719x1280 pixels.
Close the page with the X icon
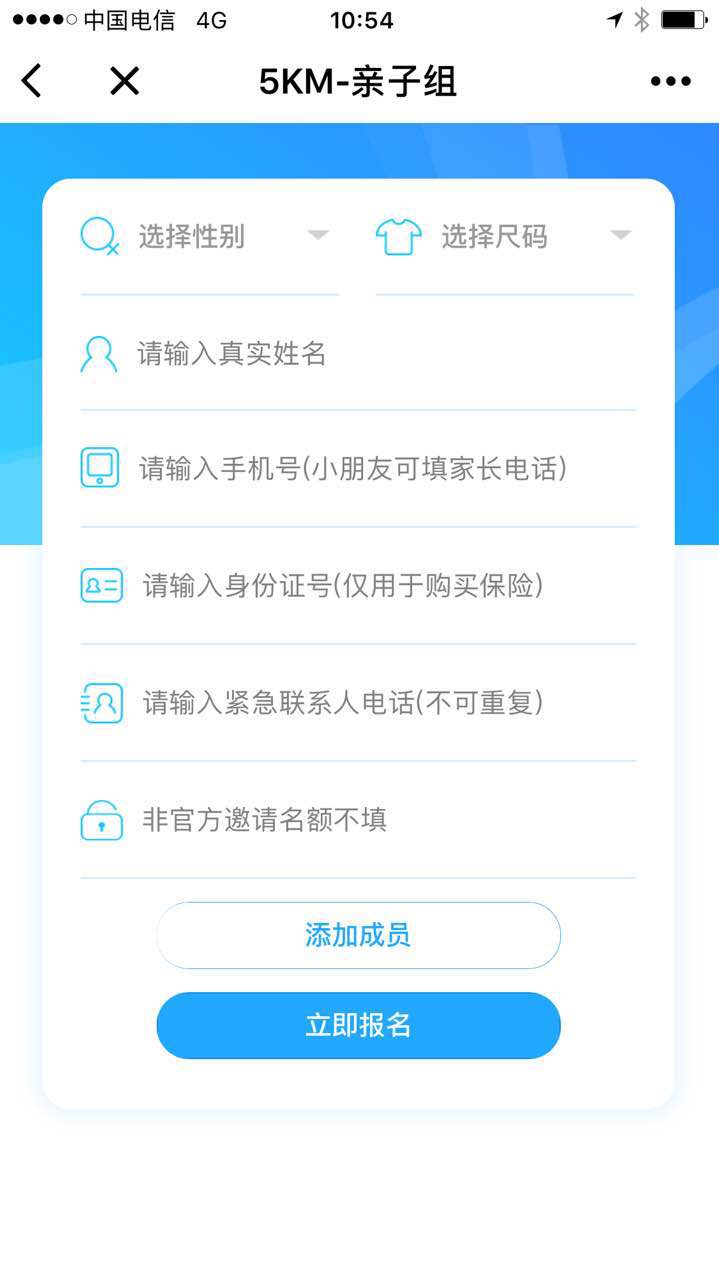point(124,81)
